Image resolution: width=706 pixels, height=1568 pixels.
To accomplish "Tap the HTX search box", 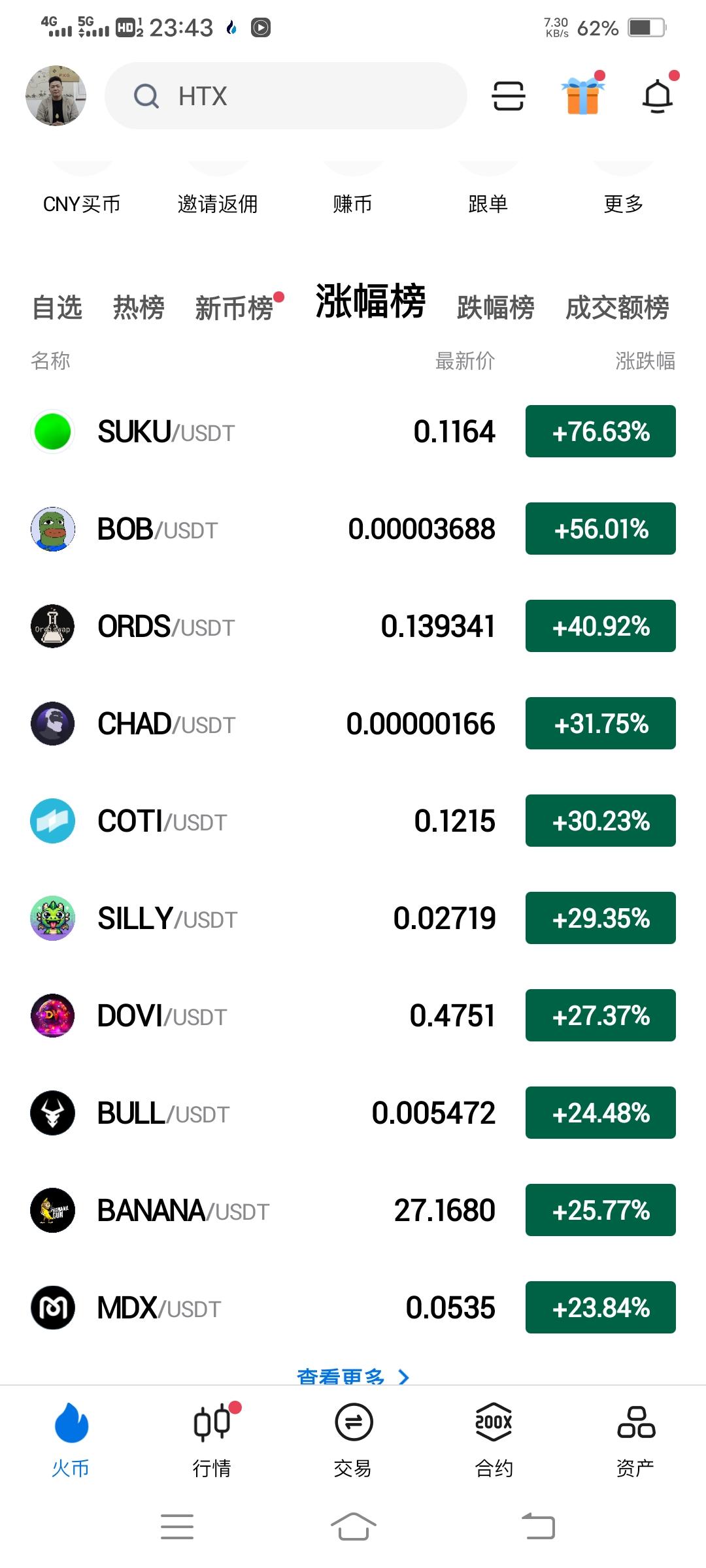I will pyautogui.click(x=286, y=96).
